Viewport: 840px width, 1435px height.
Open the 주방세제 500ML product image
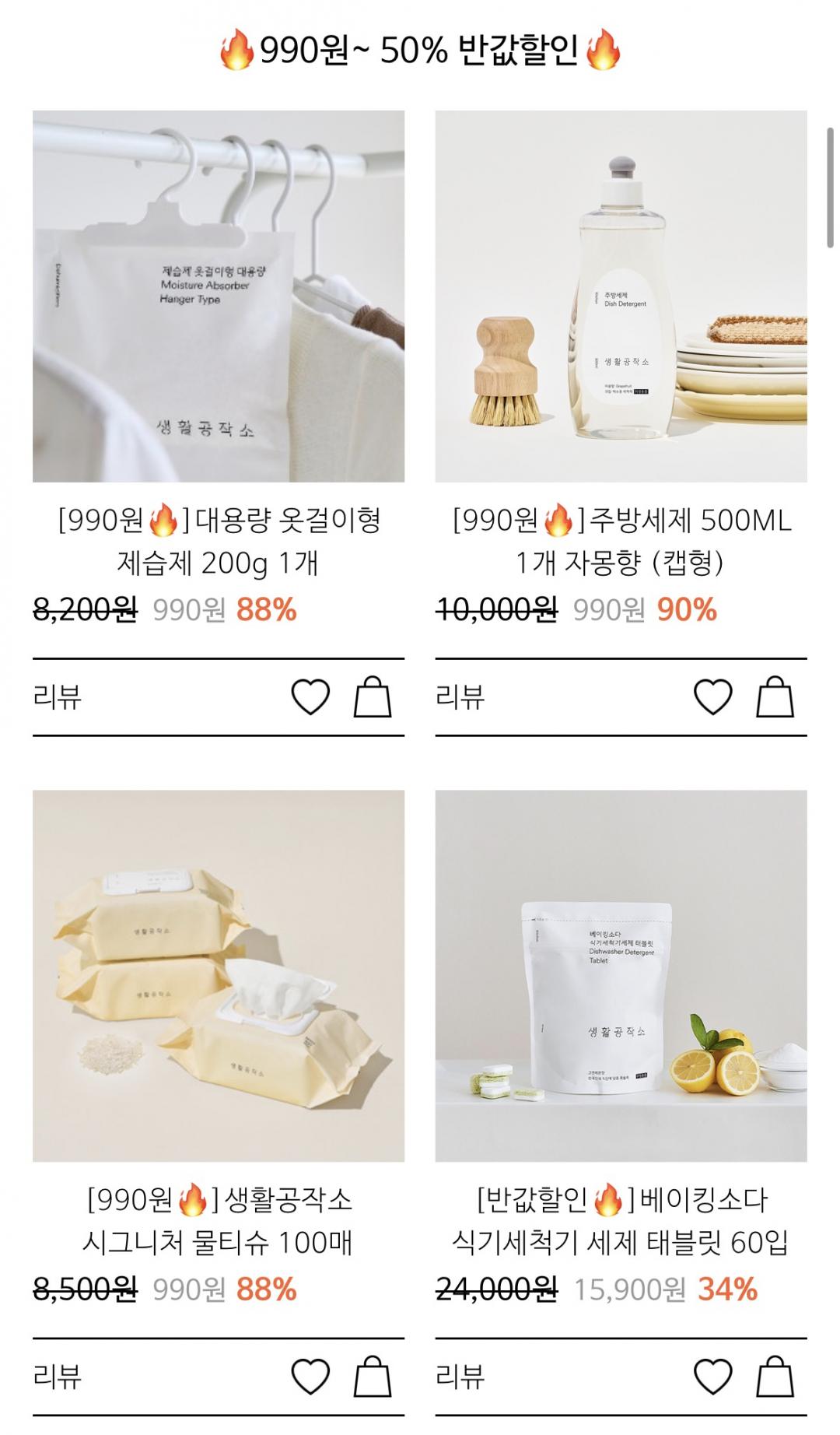[621, 296]
